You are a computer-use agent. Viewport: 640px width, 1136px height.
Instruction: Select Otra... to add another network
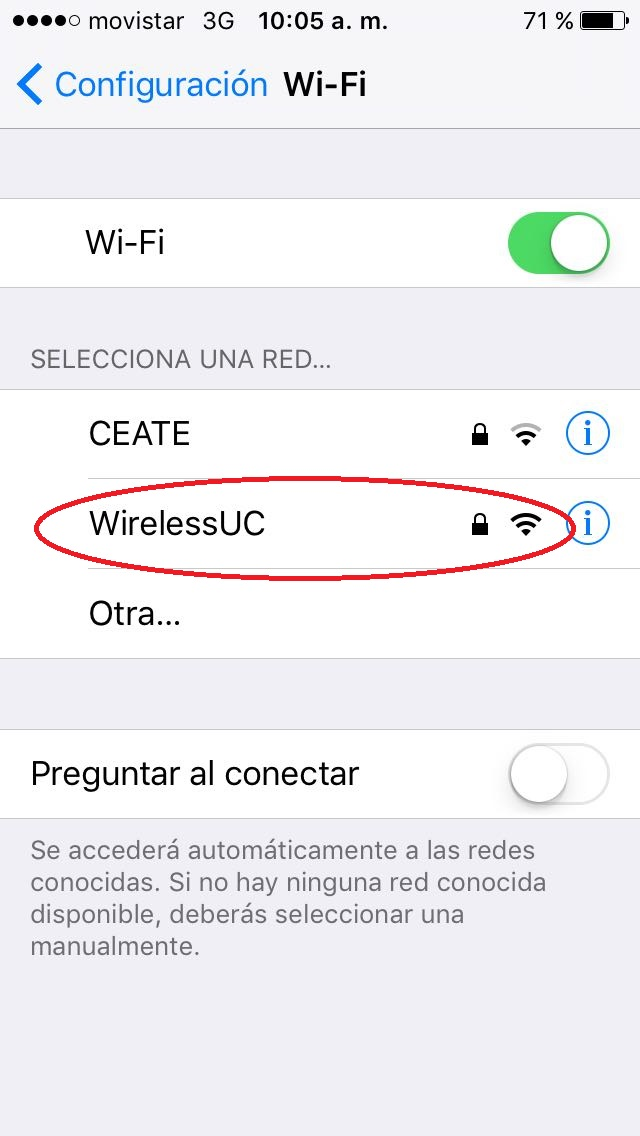pos(135,613)
